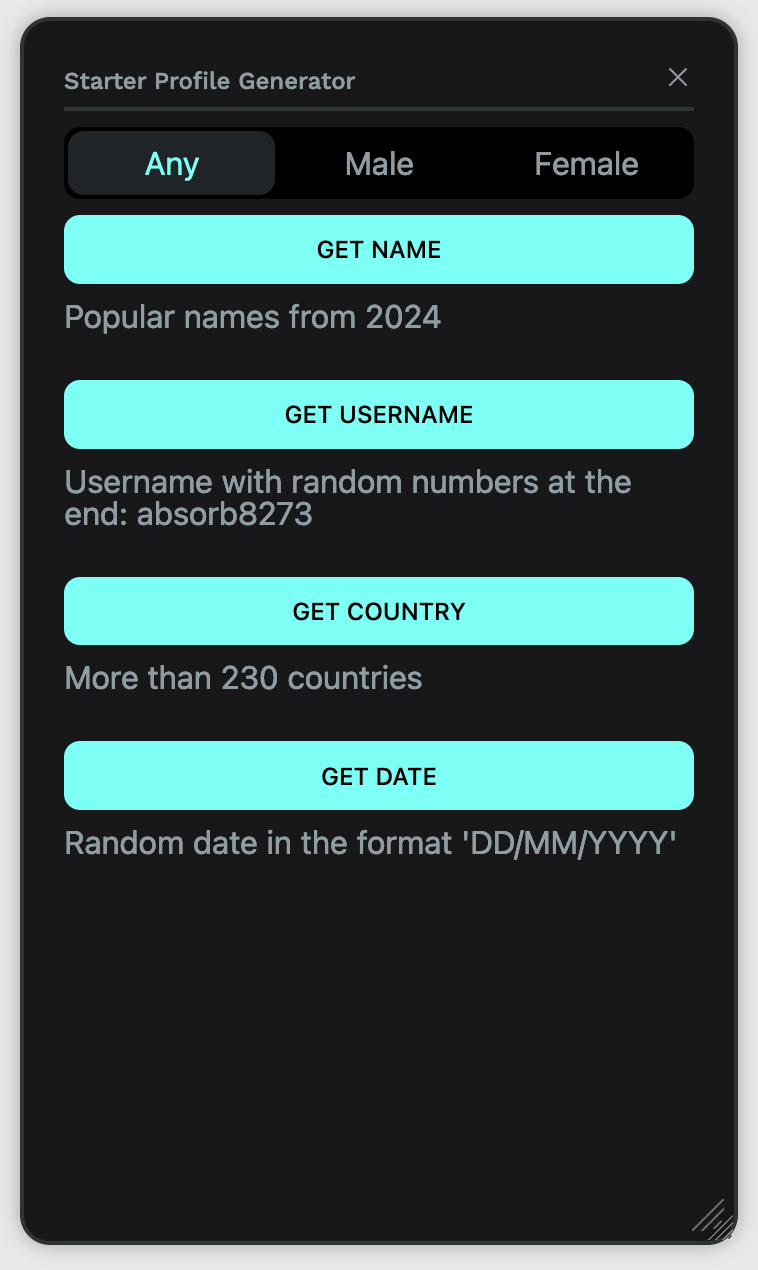The height and width of the screenshot is (1270, 758).
Task: Generate a random date with GET DATE
Action: pyautogui.click(x=379, y=776)
